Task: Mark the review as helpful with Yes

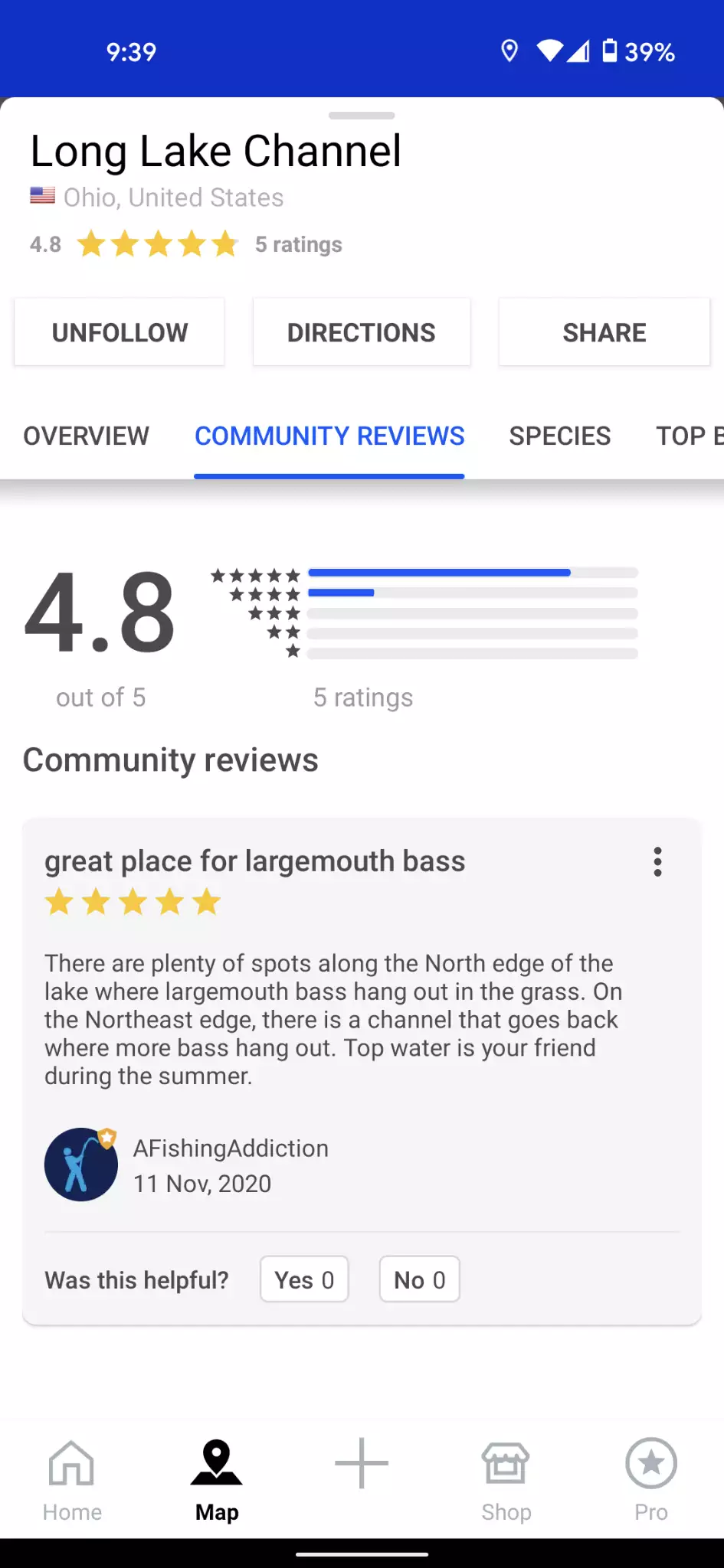Action: coord(304,1279)
